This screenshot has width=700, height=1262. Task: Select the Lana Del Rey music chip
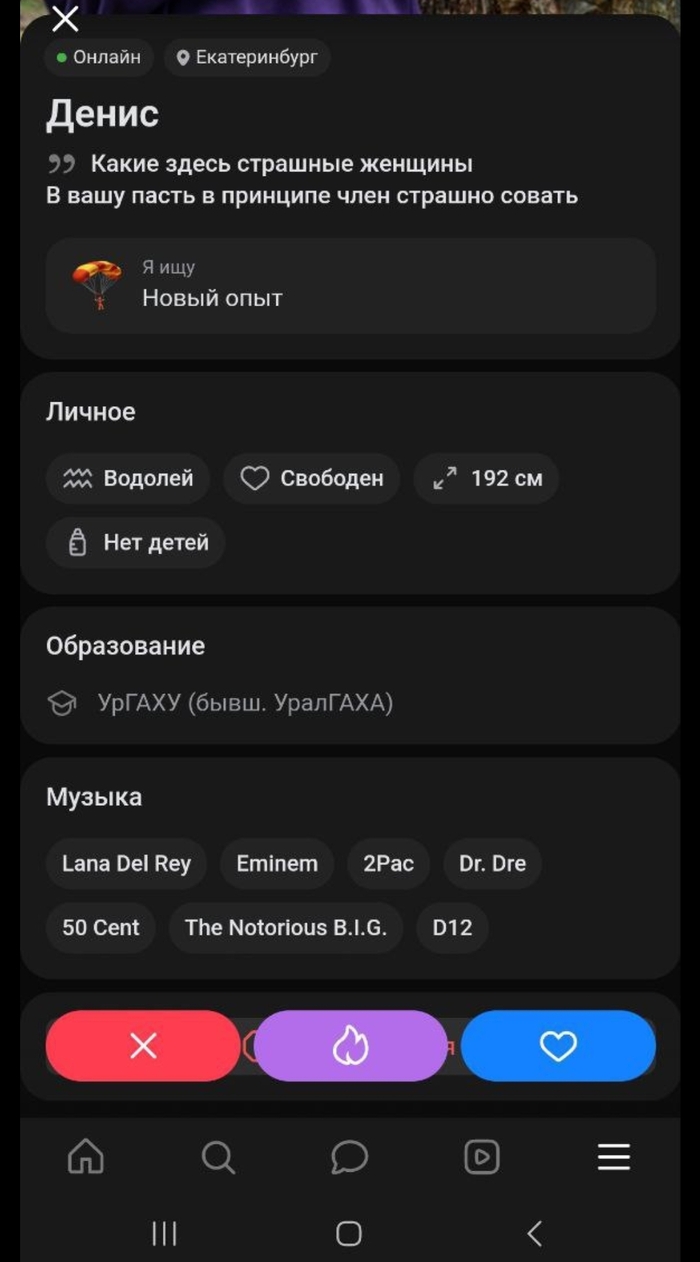pyautogui.click(x=126, y=864)
